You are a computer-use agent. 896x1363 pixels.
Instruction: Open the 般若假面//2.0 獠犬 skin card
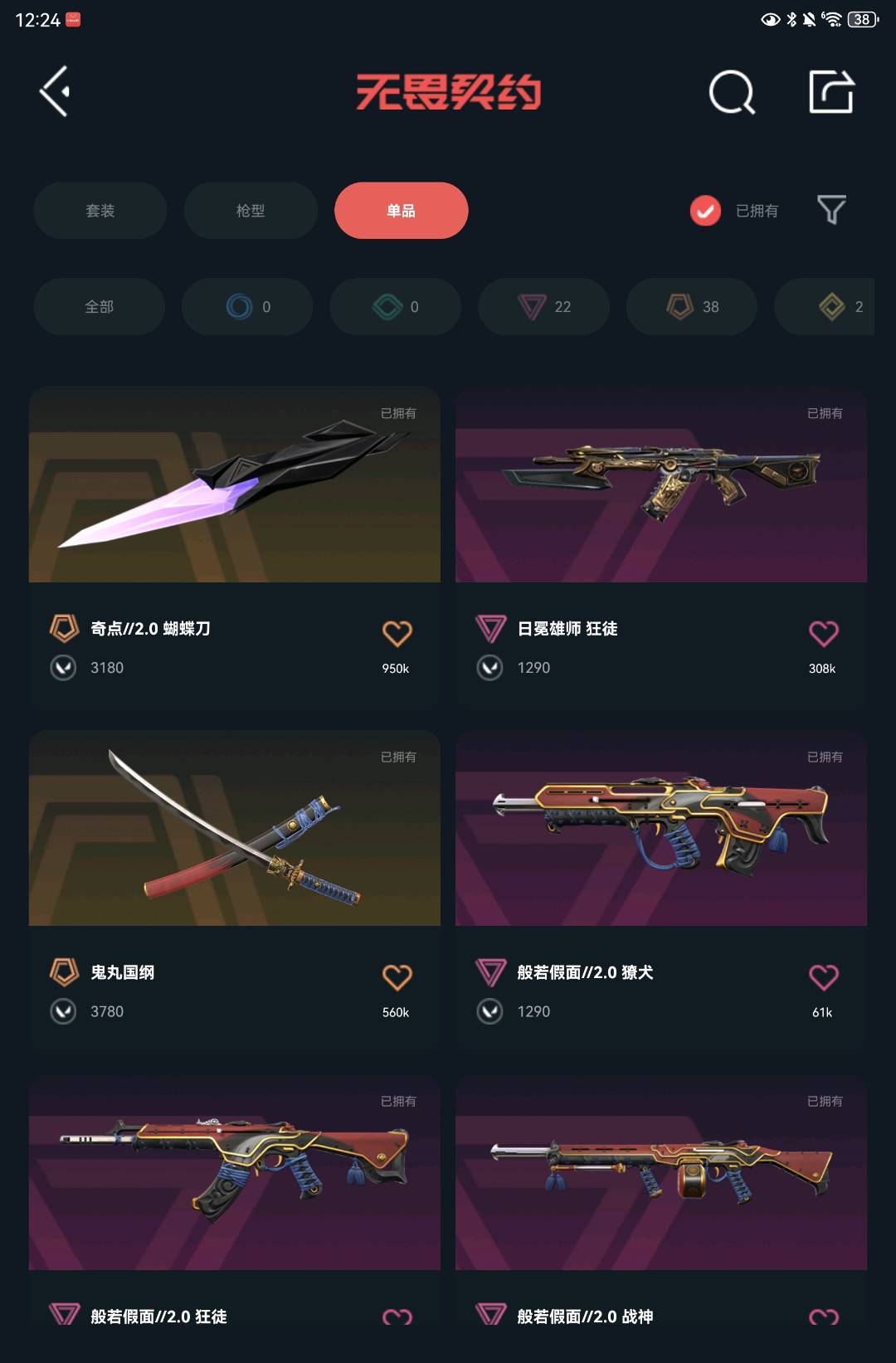coord(660,830)
